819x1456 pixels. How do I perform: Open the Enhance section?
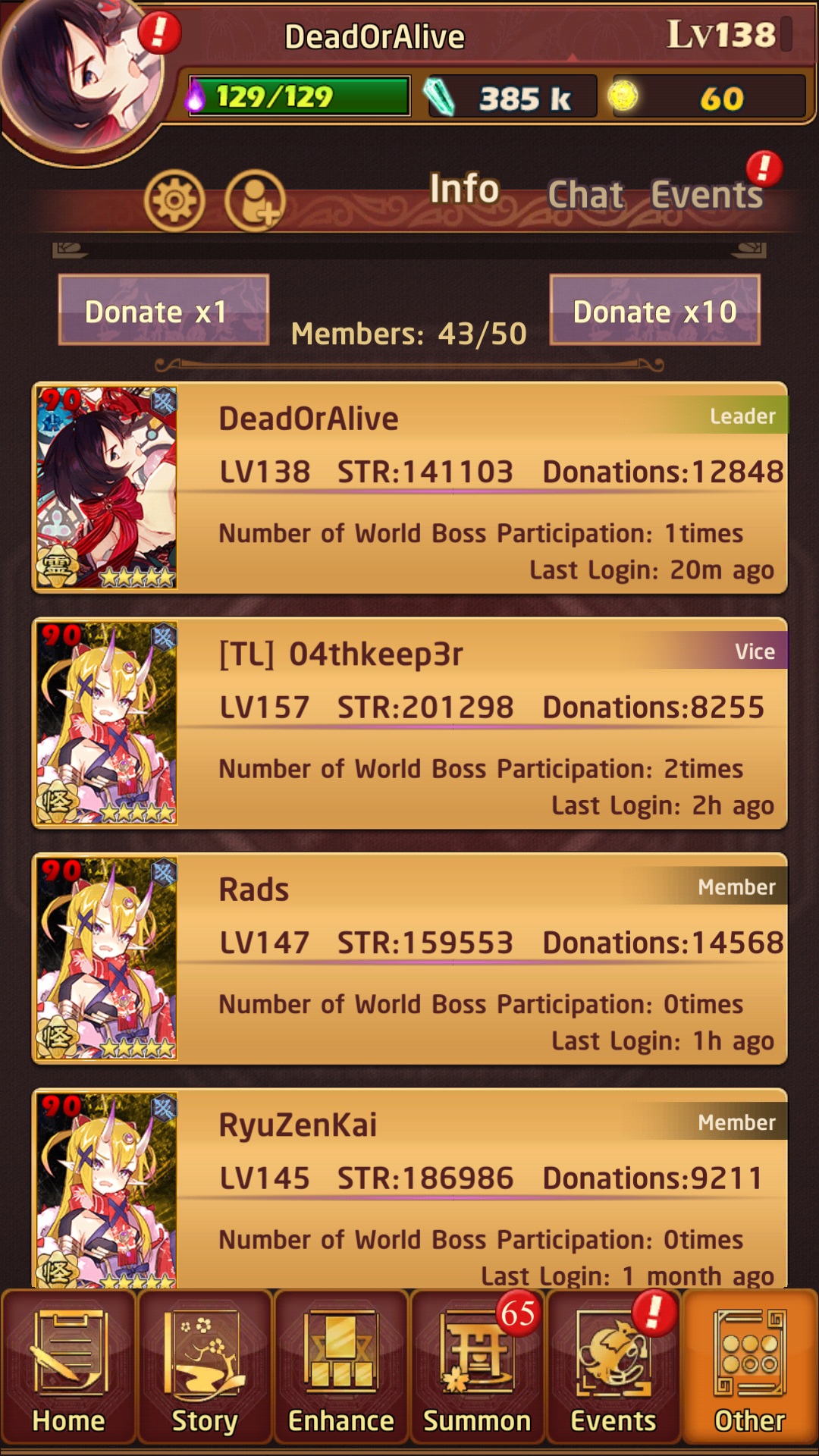341,1367
